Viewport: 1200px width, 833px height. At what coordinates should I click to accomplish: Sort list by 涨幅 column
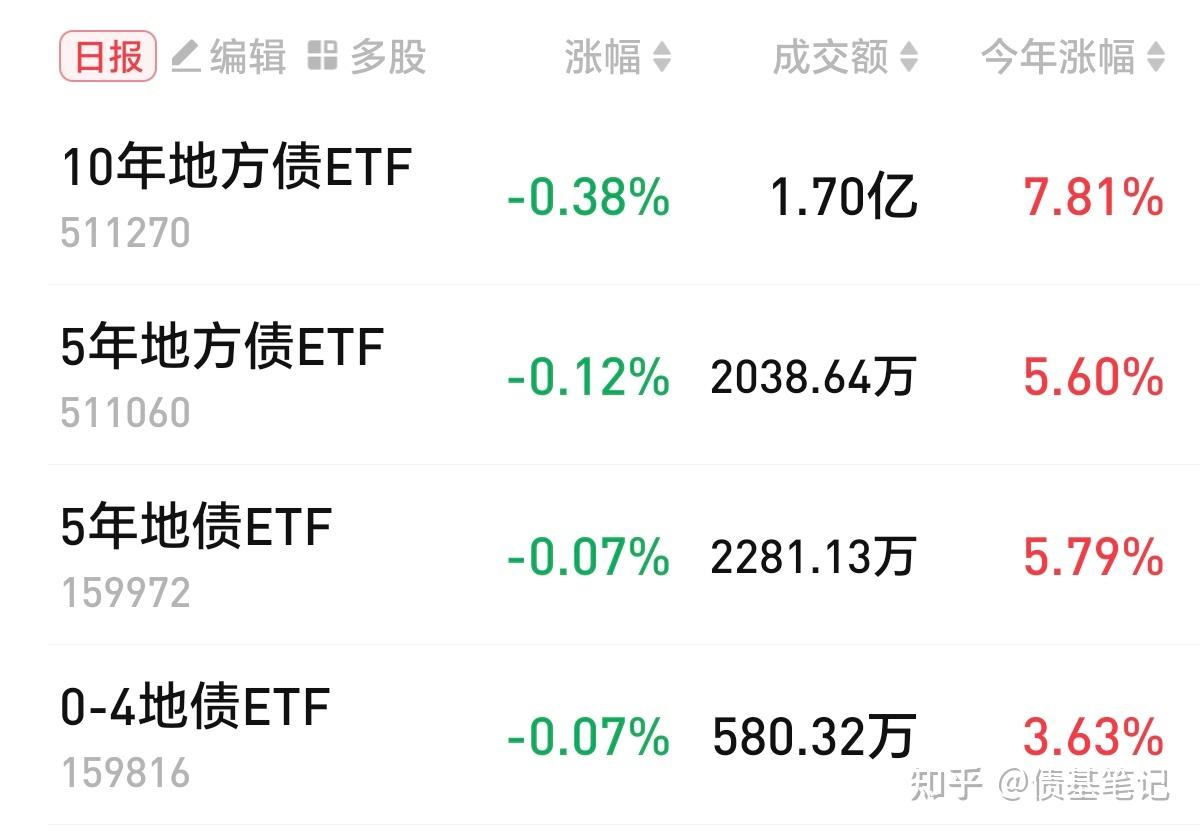pyautogui.click(x=617, y=57)
